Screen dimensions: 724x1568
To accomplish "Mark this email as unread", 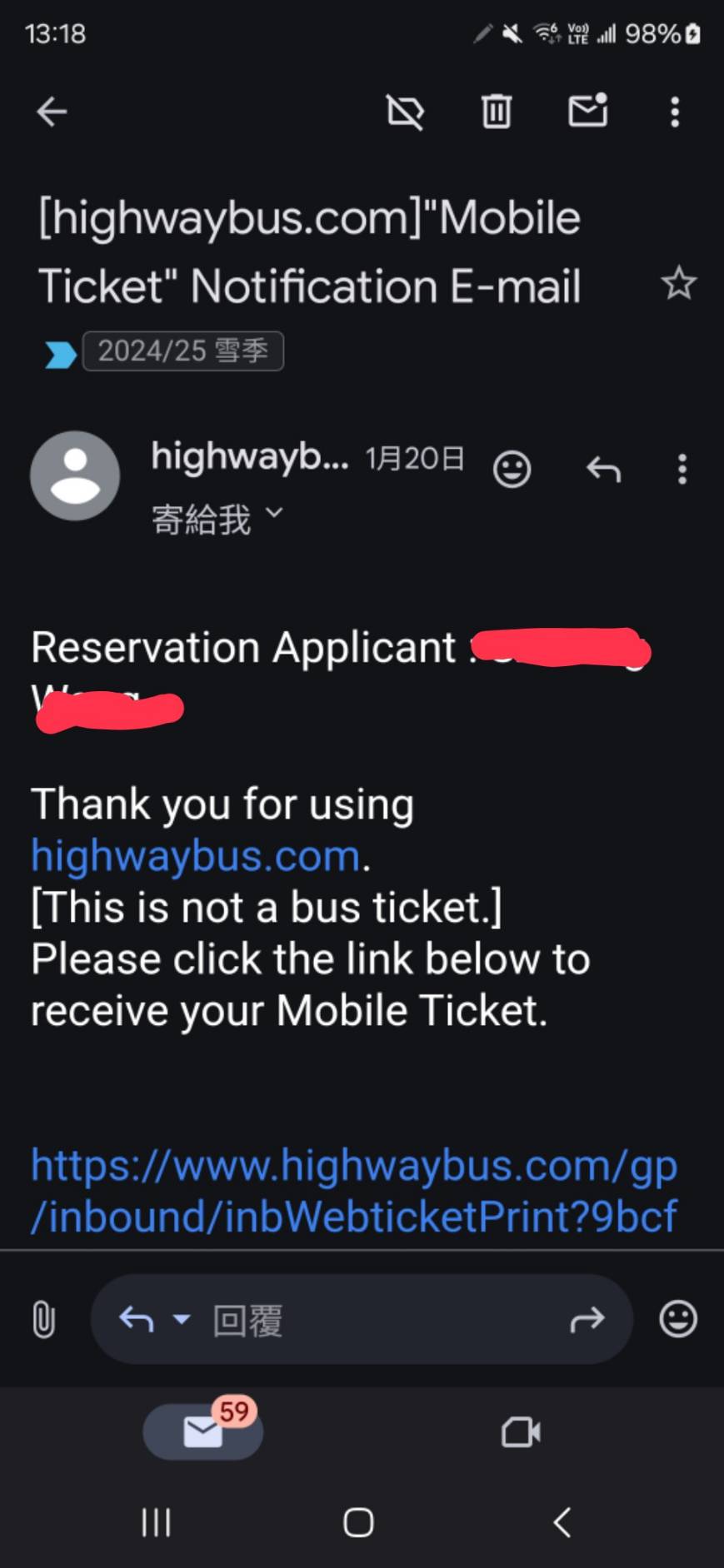I will click(587, 111).
